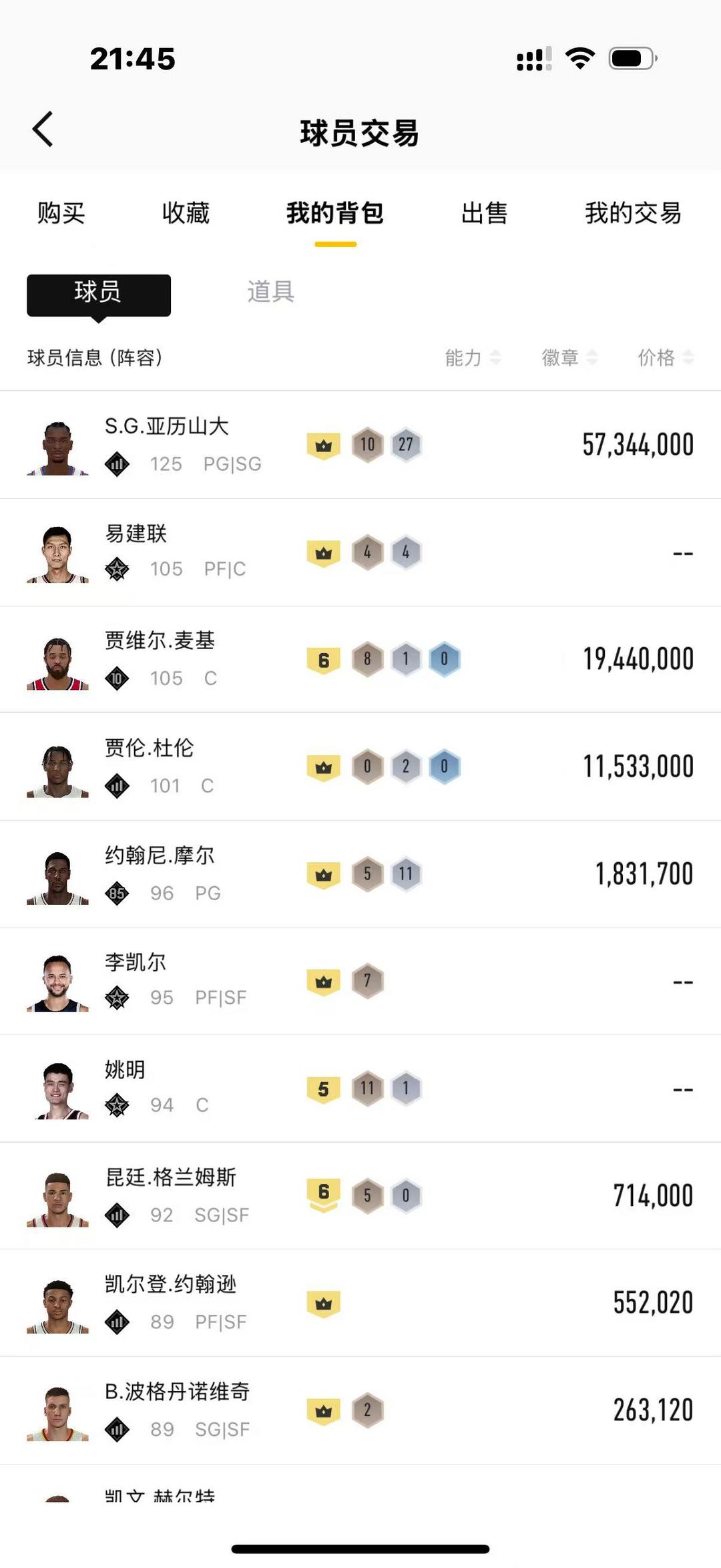View 昆廷.格兰姆斯 details
Viewport: 721px width, 1568px height.
171,1195
